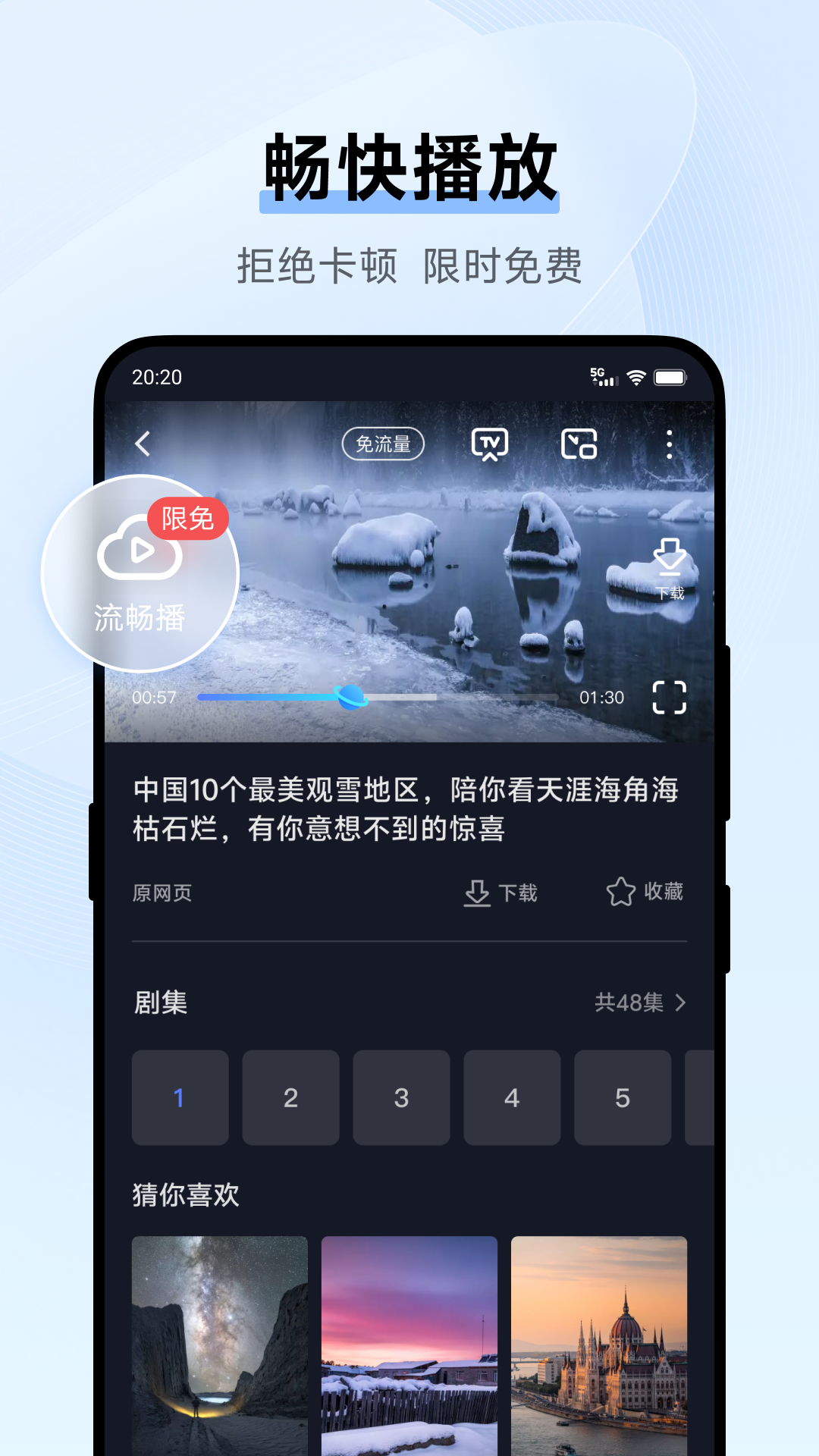Open the 原网页 original webpage link

point(163,893)
